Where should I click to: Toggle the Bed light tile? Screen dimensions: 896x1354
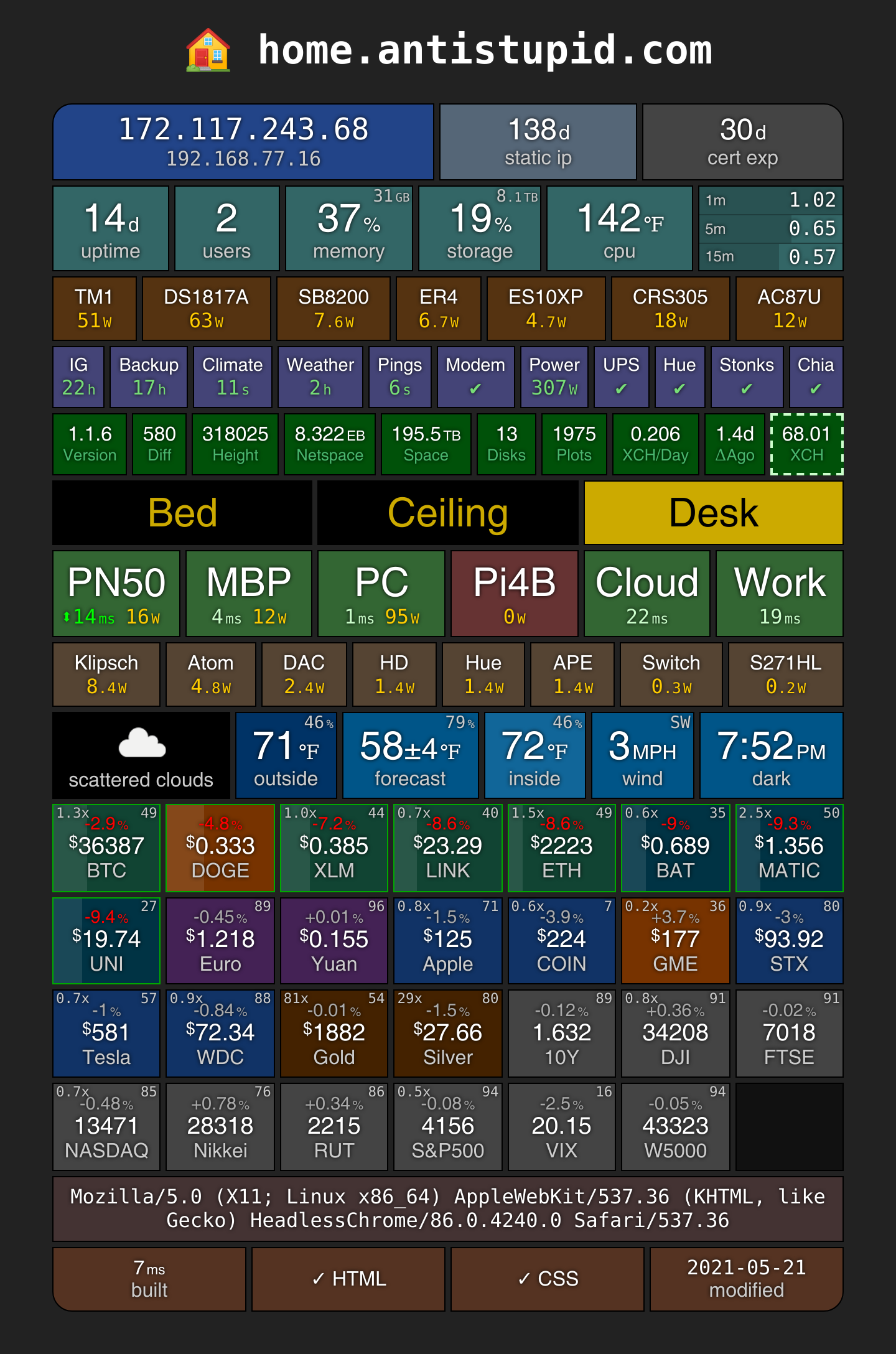pos(182,513)
